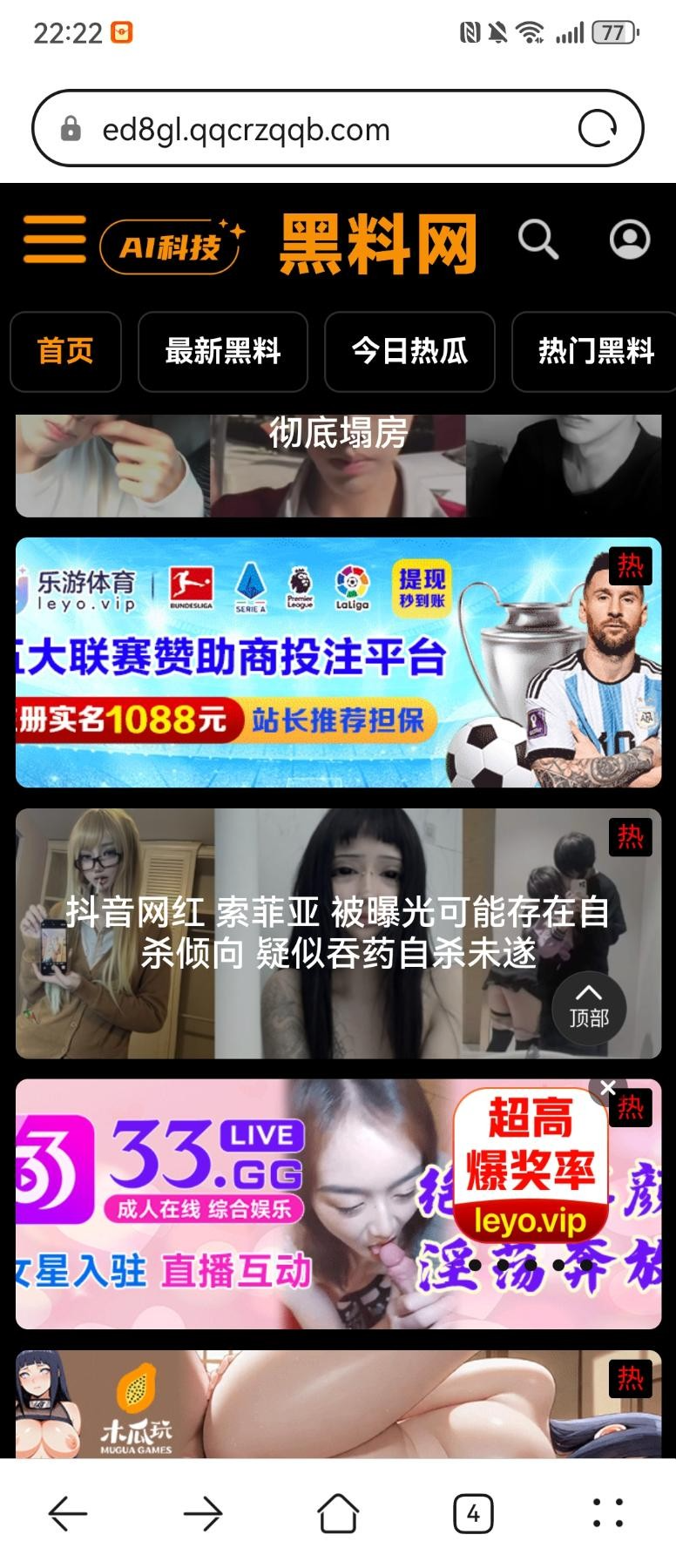Image resolution: width=676 pixels, height=1568 pixels.
Task: Open the site search magnifier
Action: [538, 239]
